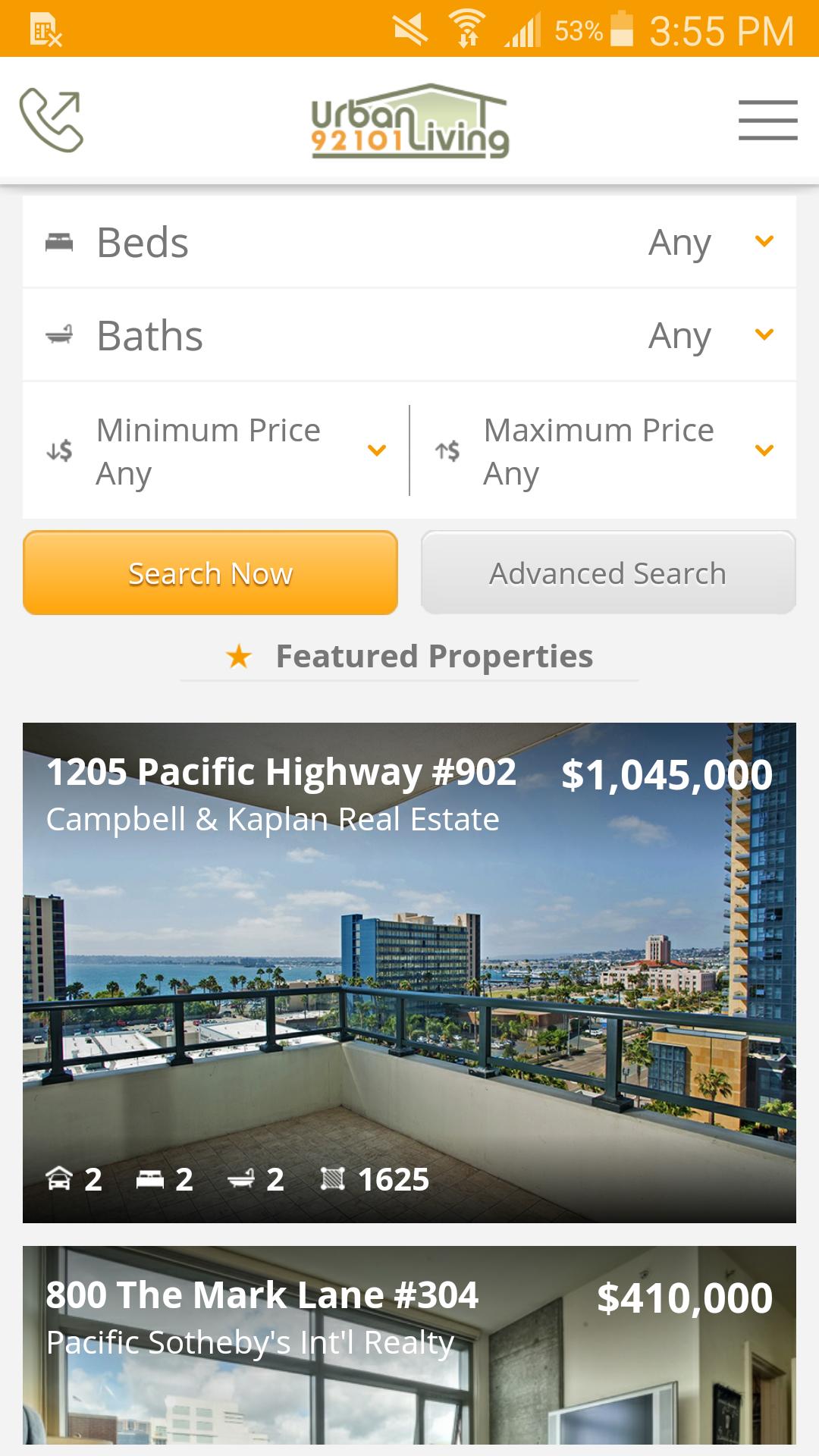819x1456 pixels.
Task: Expand the Maximum Price chevron
Action: 764,449
